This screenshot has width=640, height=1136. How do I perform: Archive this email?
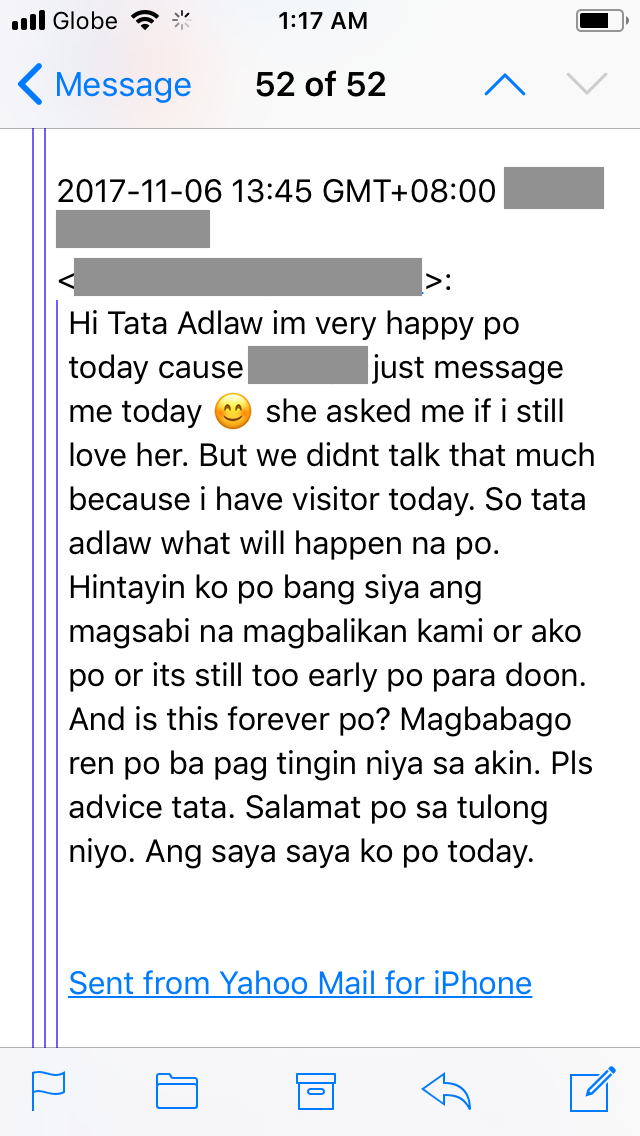tap(316, 1091)
